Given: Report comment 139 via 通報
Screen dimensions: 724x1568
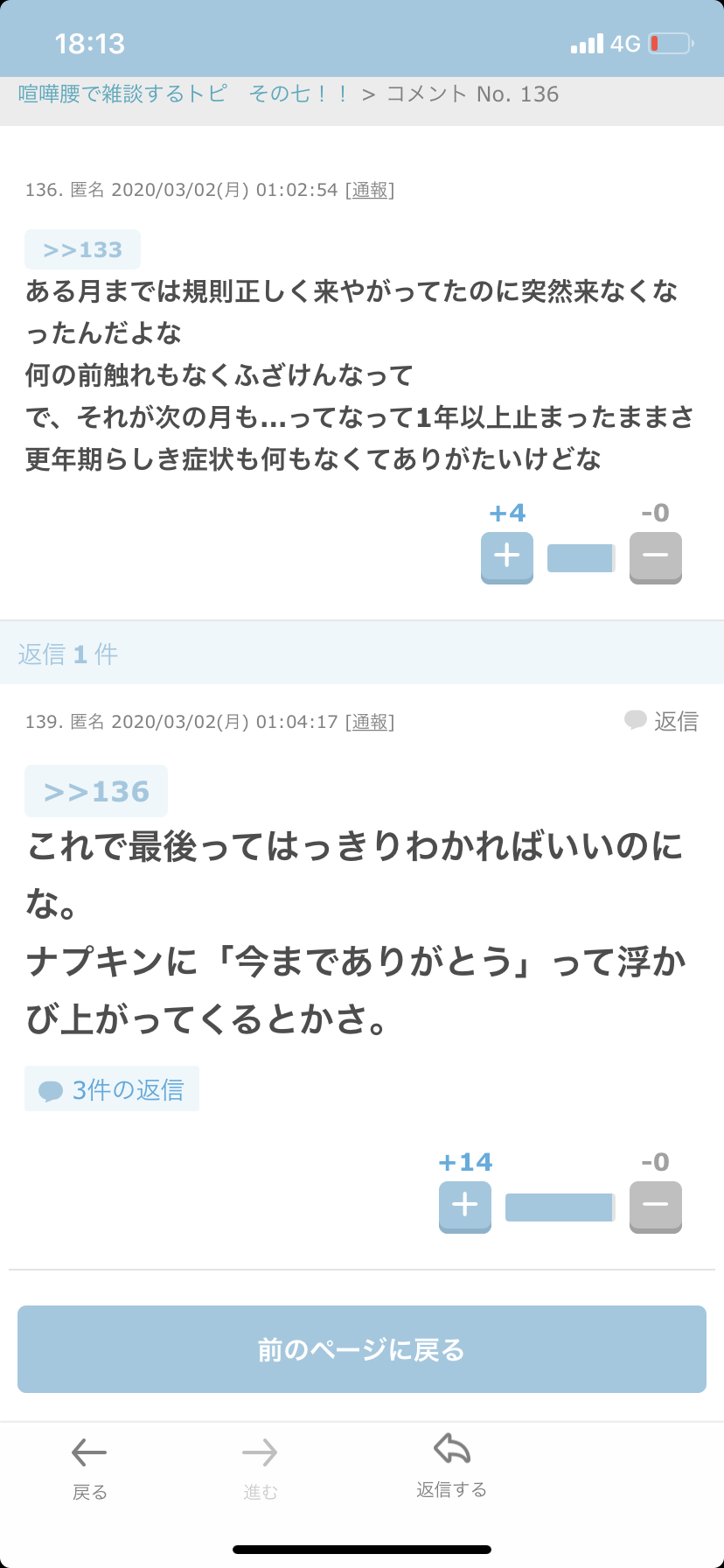Looking at the screenshot, I should pos(370,722).
